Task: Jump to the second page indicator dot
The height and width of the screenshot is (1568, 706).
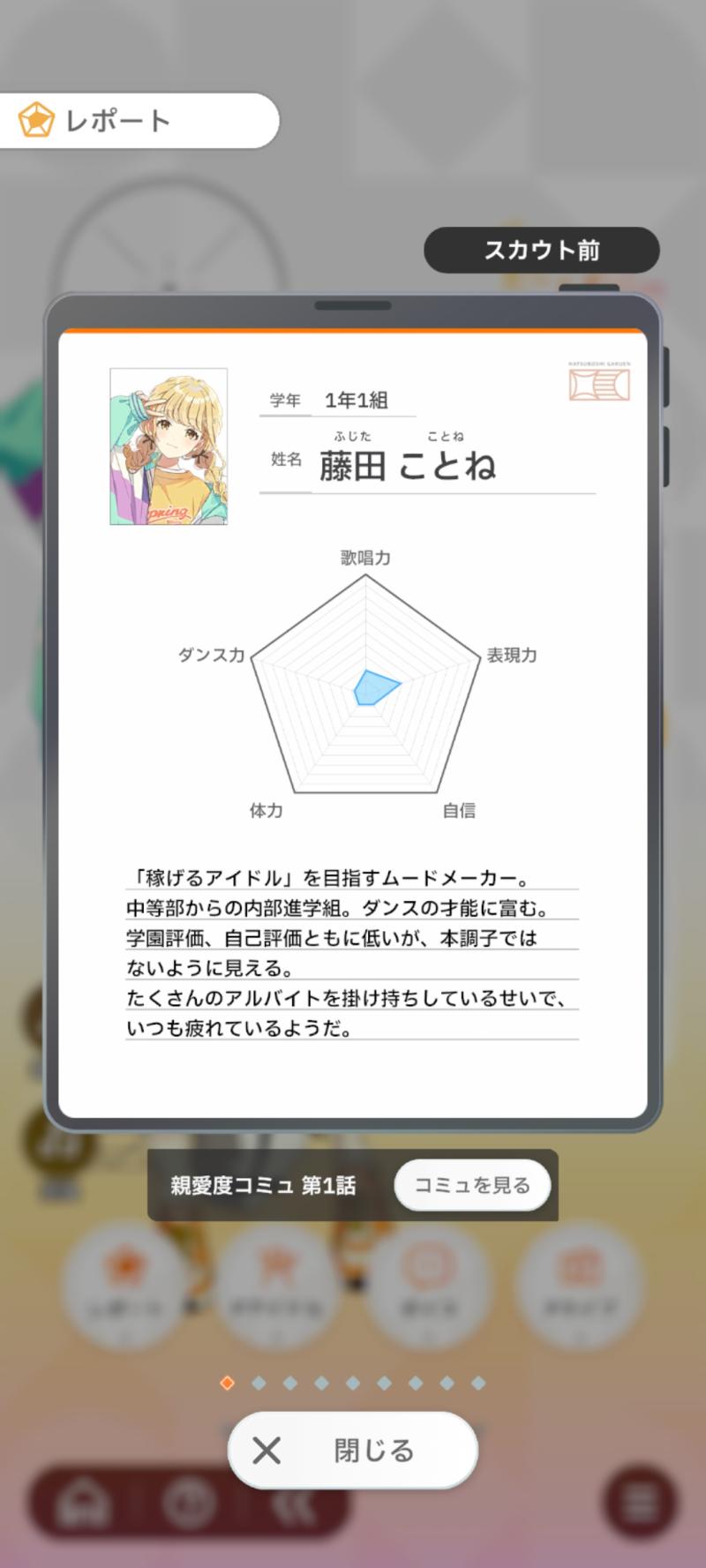Action: pos(259,1383)
